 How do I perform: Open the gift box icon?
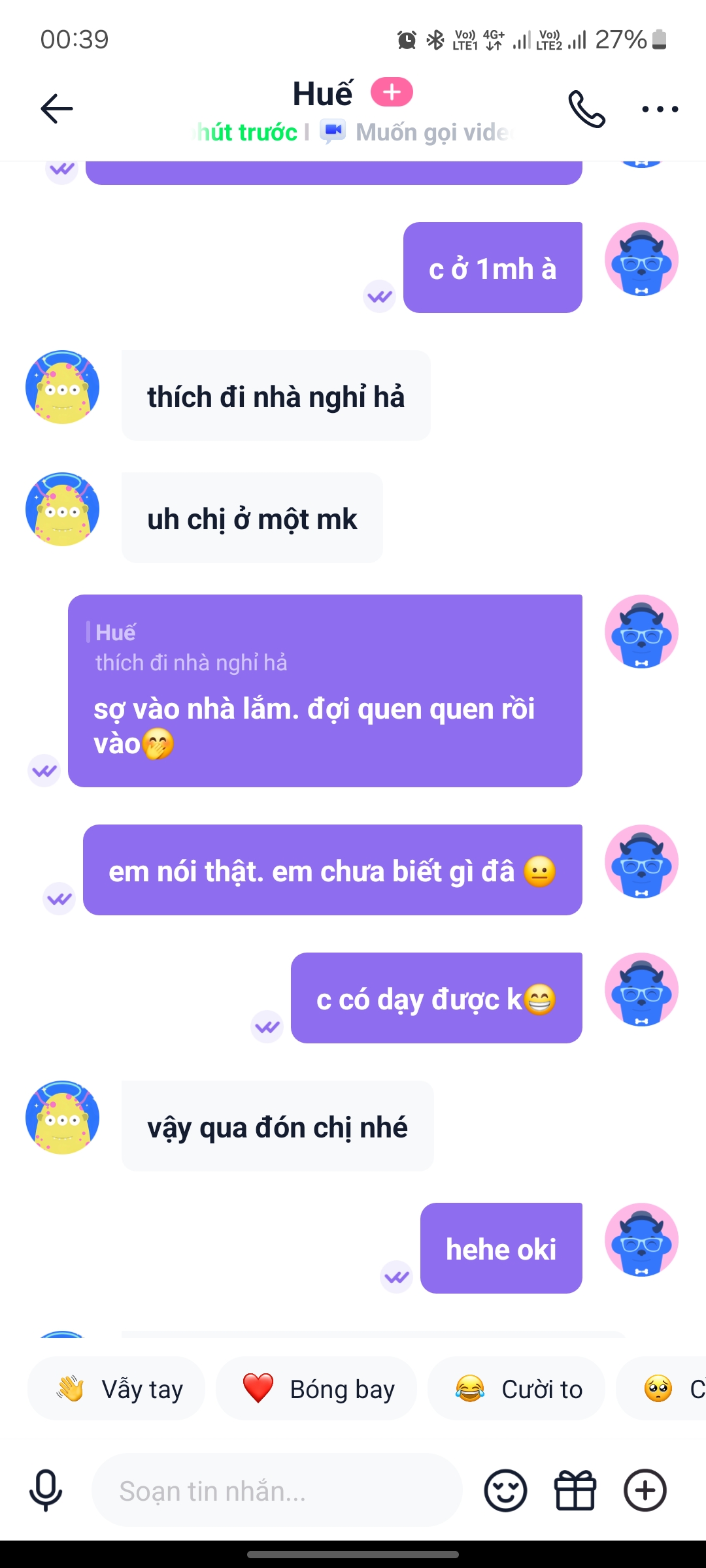575,1490
